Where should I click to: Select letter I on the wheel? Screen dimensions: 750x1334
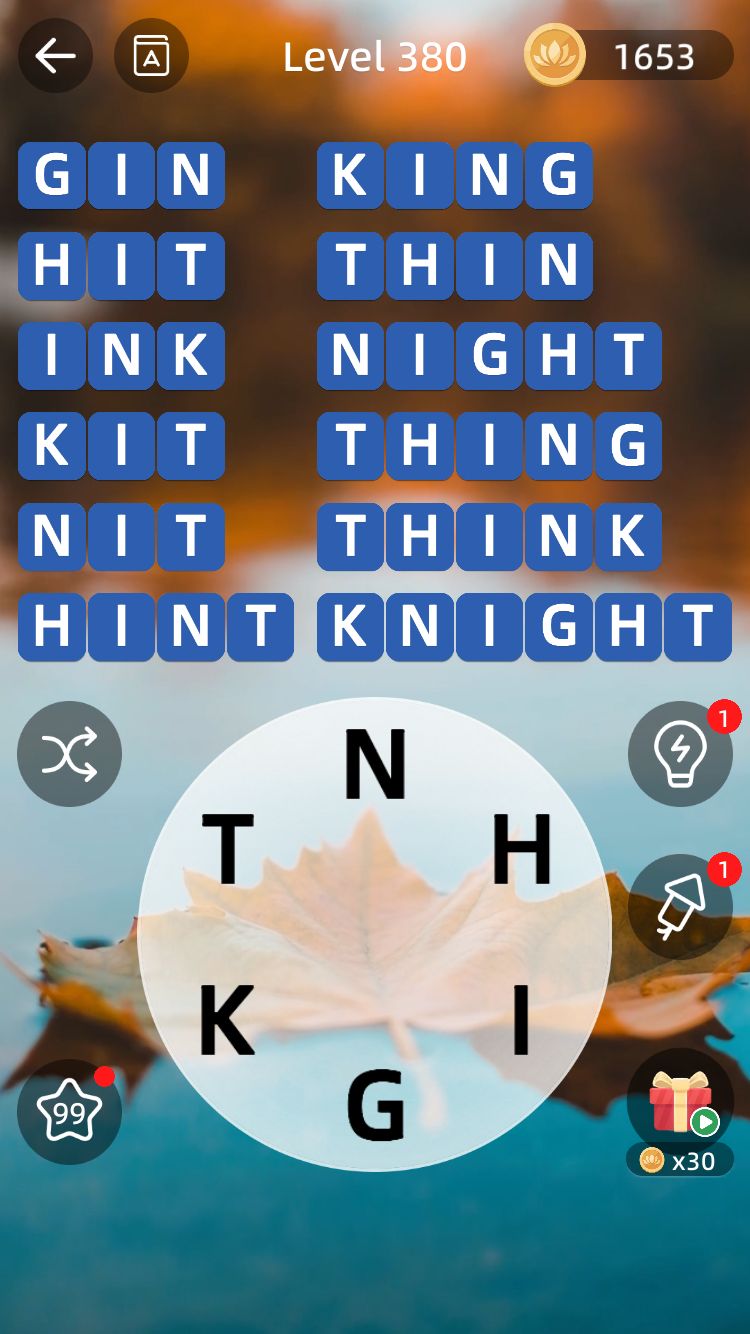521,1021
